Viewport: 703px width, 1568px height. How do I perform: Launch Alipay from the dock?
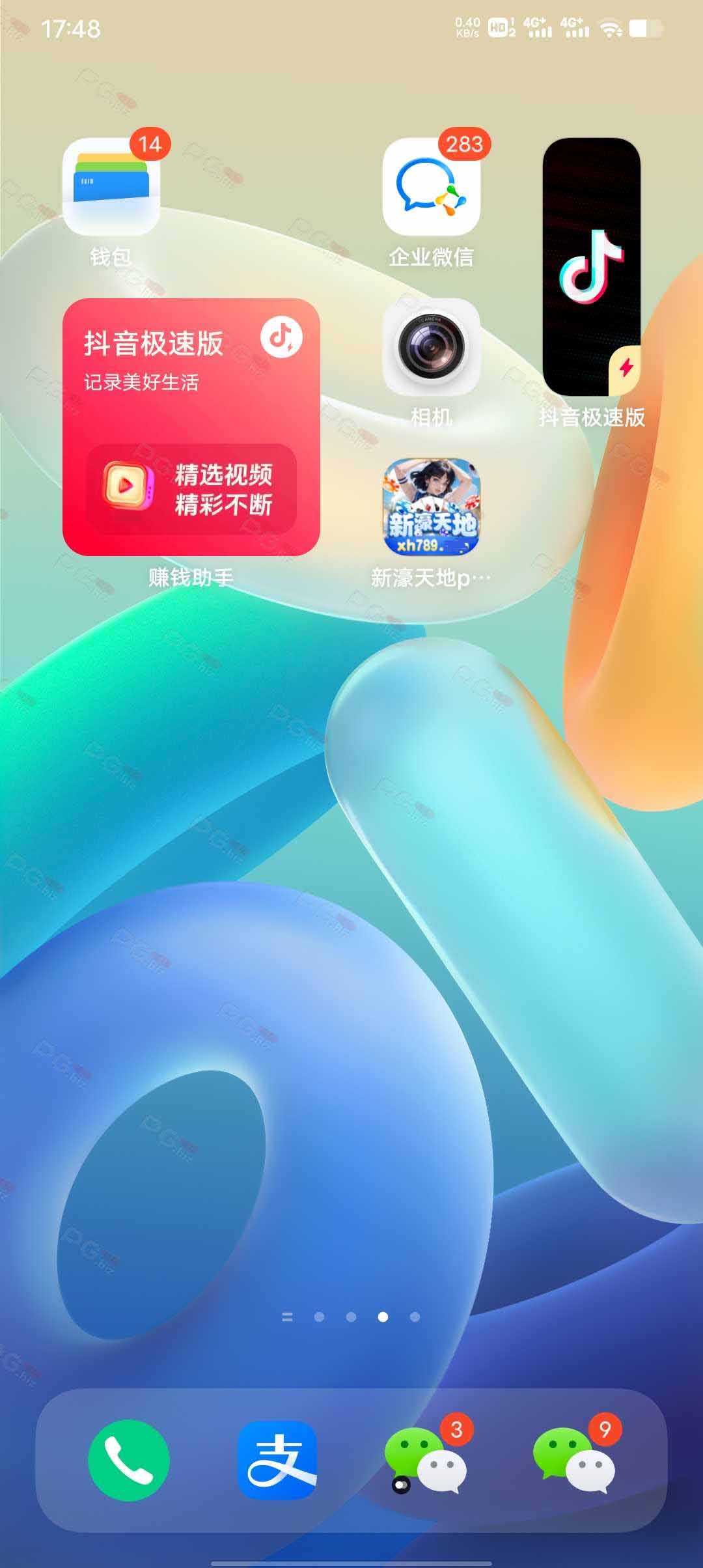(277, 1460)
